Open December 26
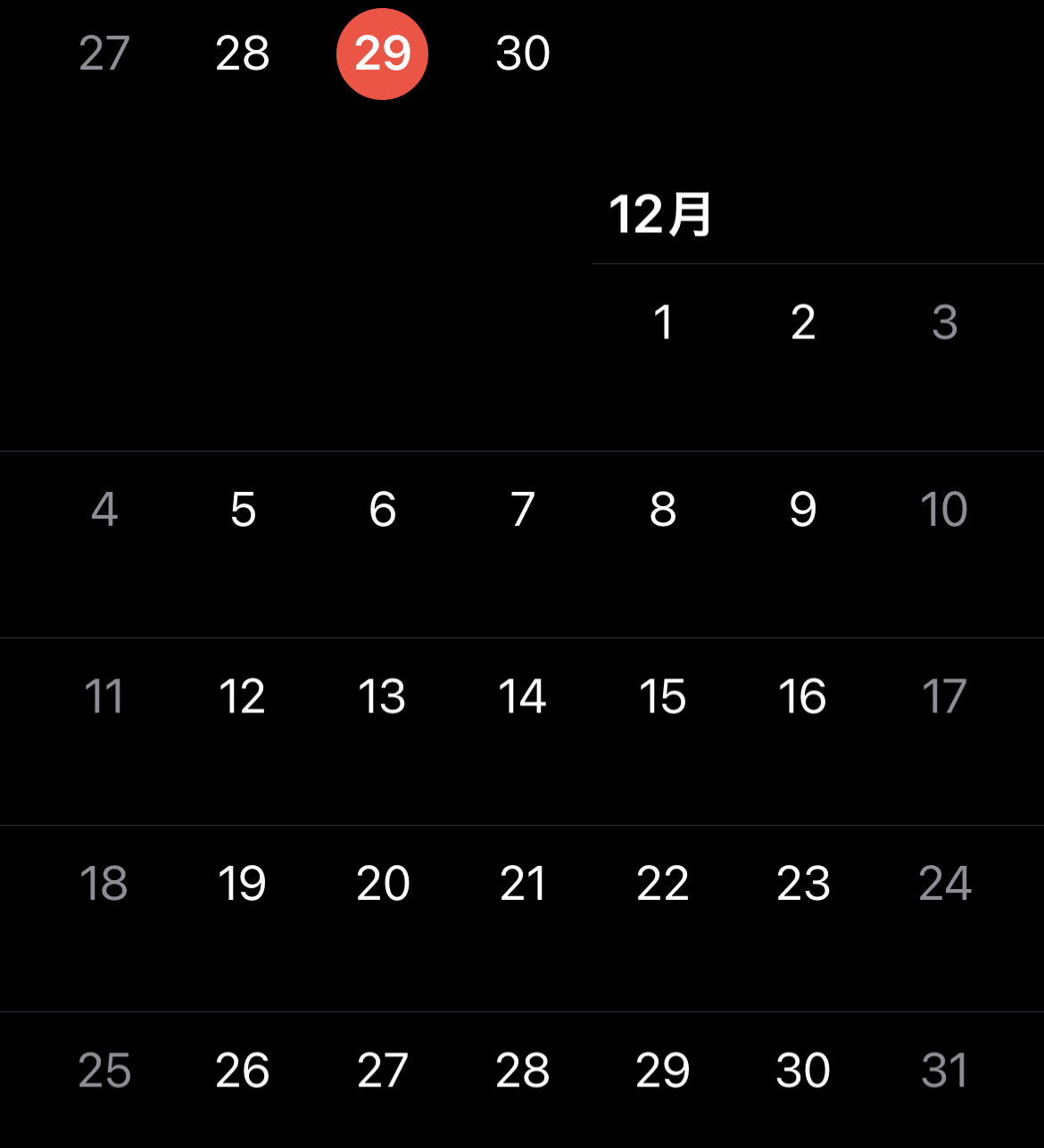 coord(243,1070)
